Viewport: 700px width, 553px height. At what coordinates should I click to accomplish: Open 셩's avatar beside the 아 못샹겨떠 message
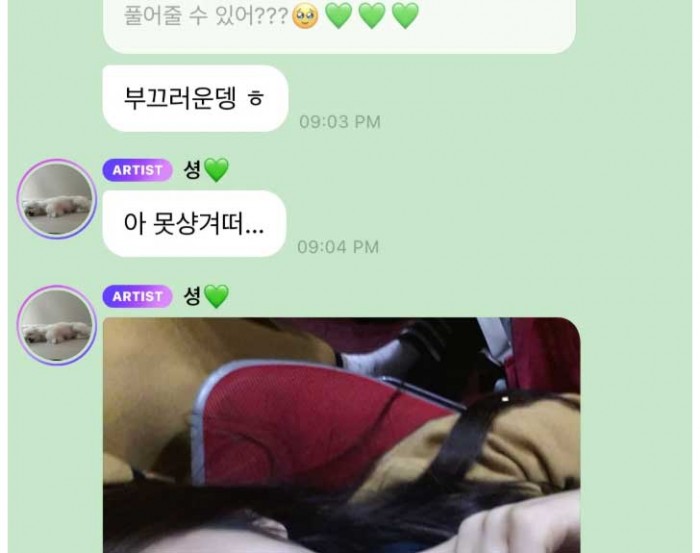(x=57, y=199)
